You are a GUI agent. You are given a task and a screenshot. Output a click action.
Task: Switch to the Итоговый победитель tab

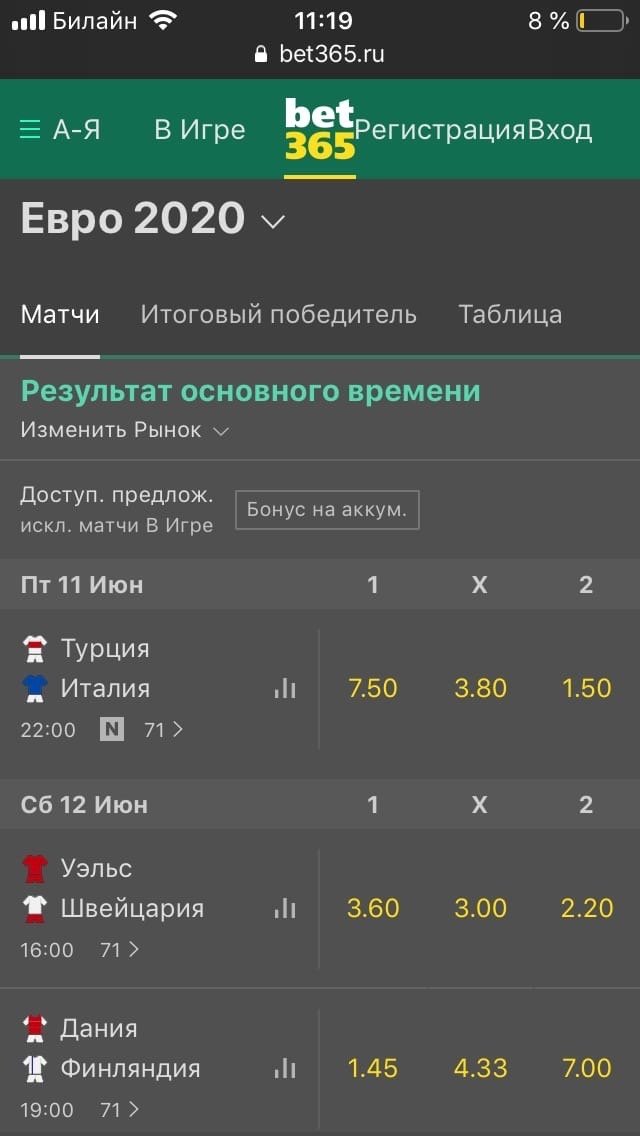(278, 315)
